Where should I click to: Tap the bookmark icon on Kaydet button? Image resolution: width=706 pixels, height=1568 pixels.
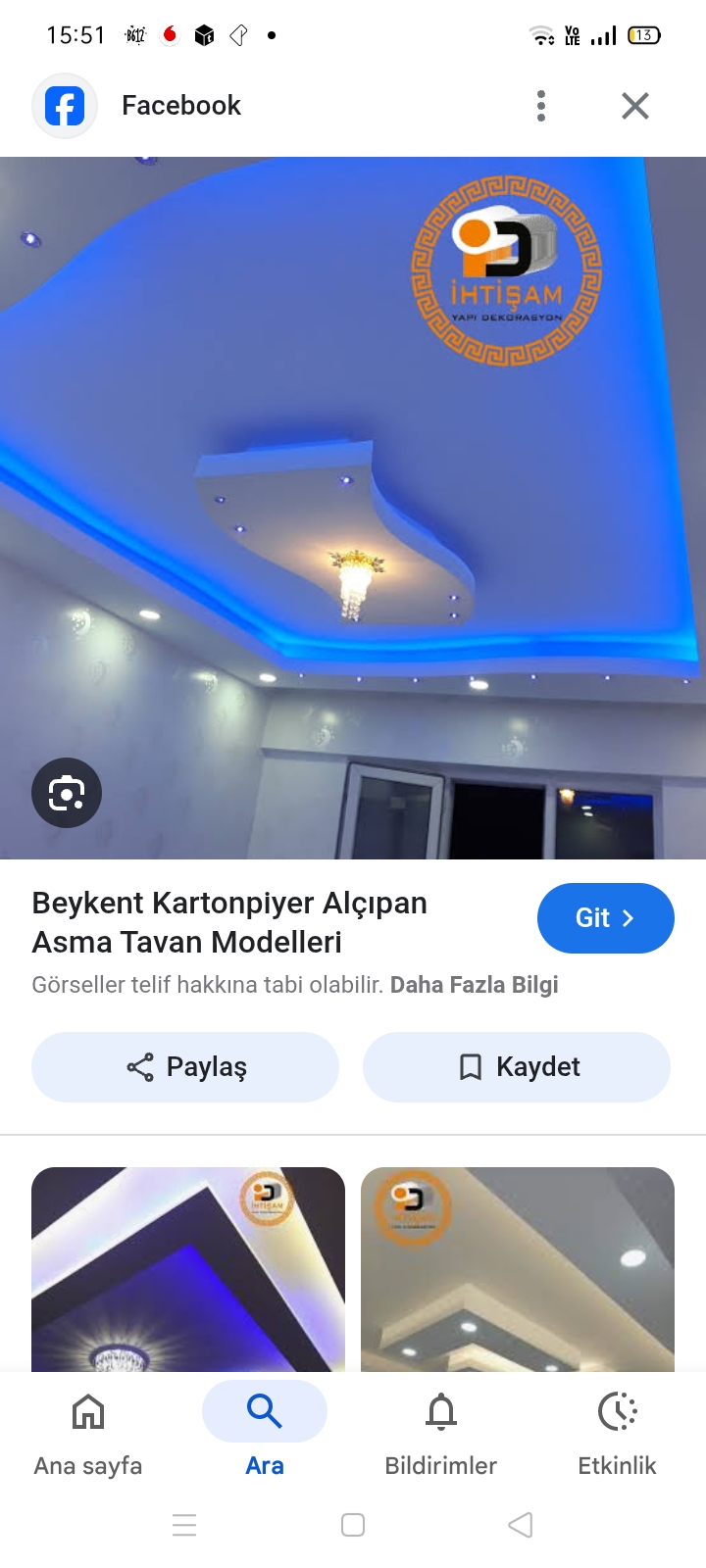[470, 1067]
